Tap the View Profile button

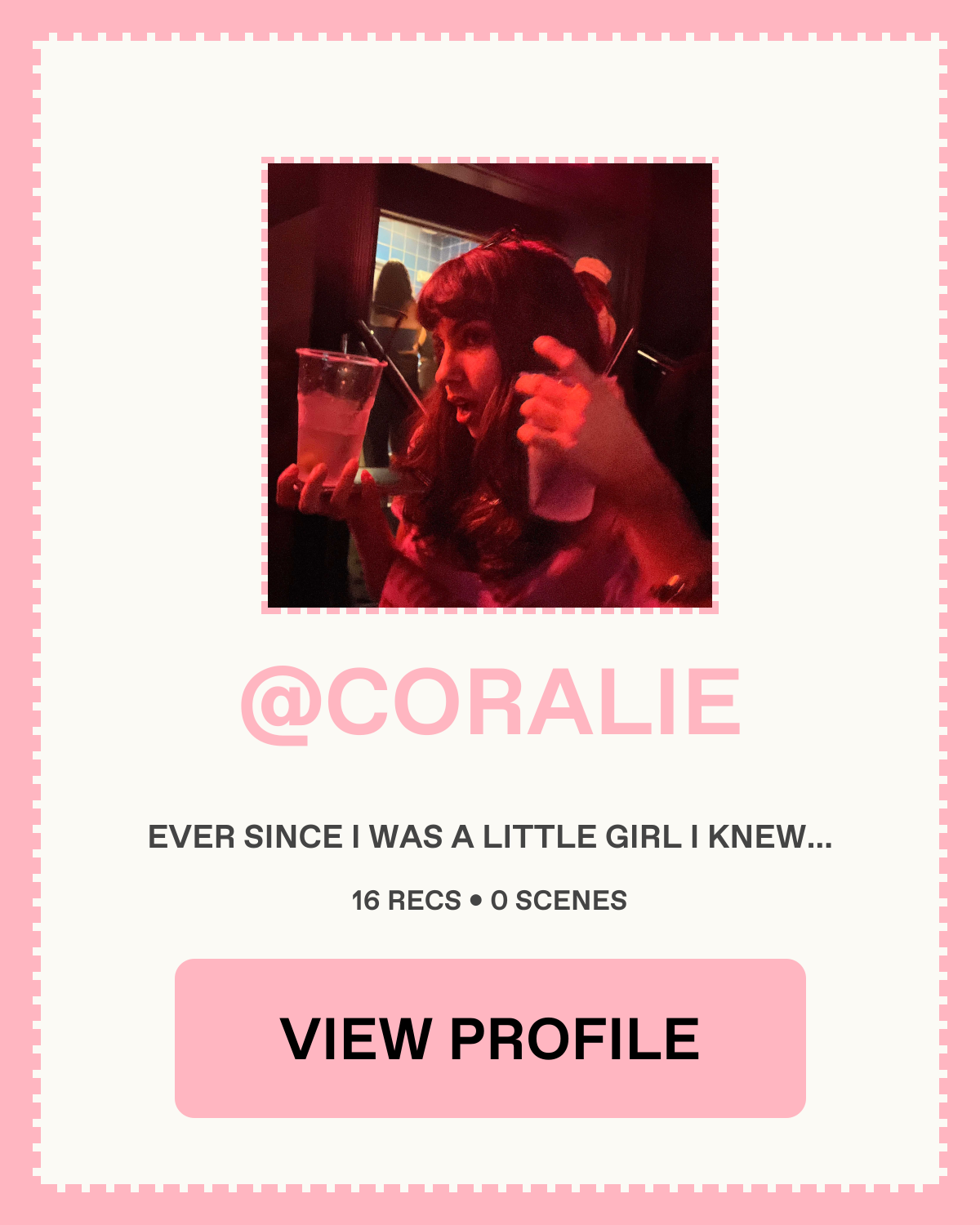click(490, 1038)
